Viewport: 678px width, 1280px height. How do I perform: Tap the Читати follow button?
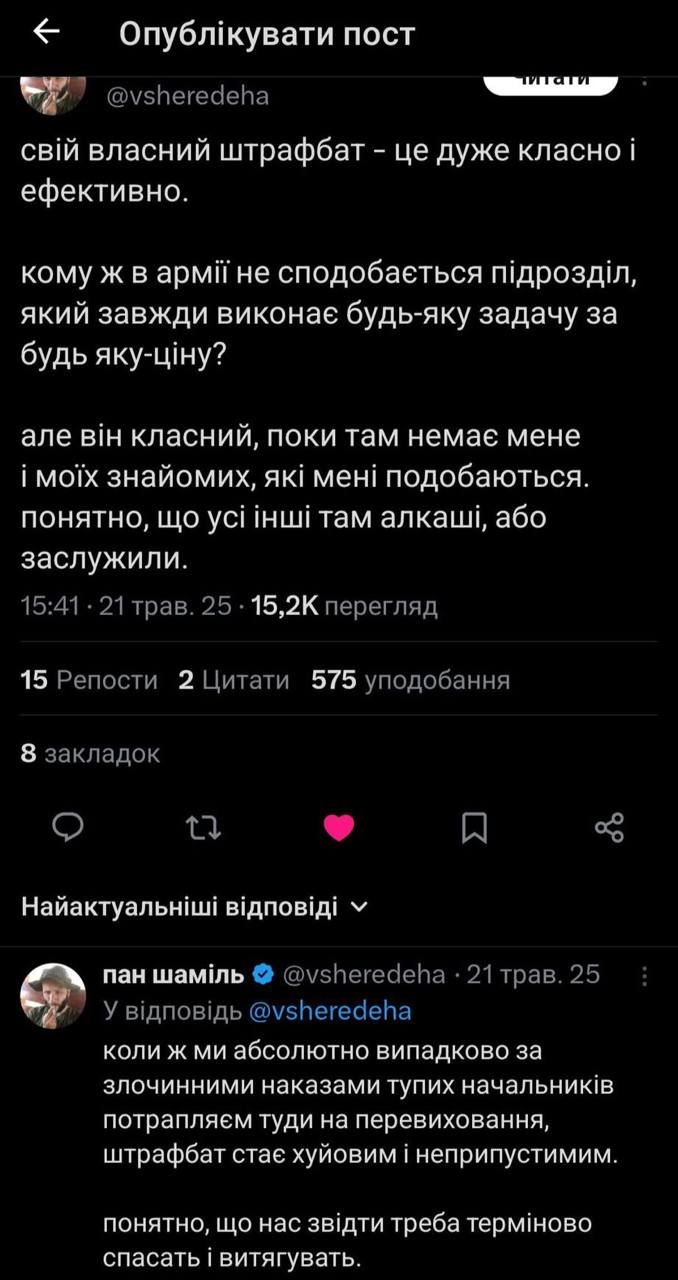[551, 84]
